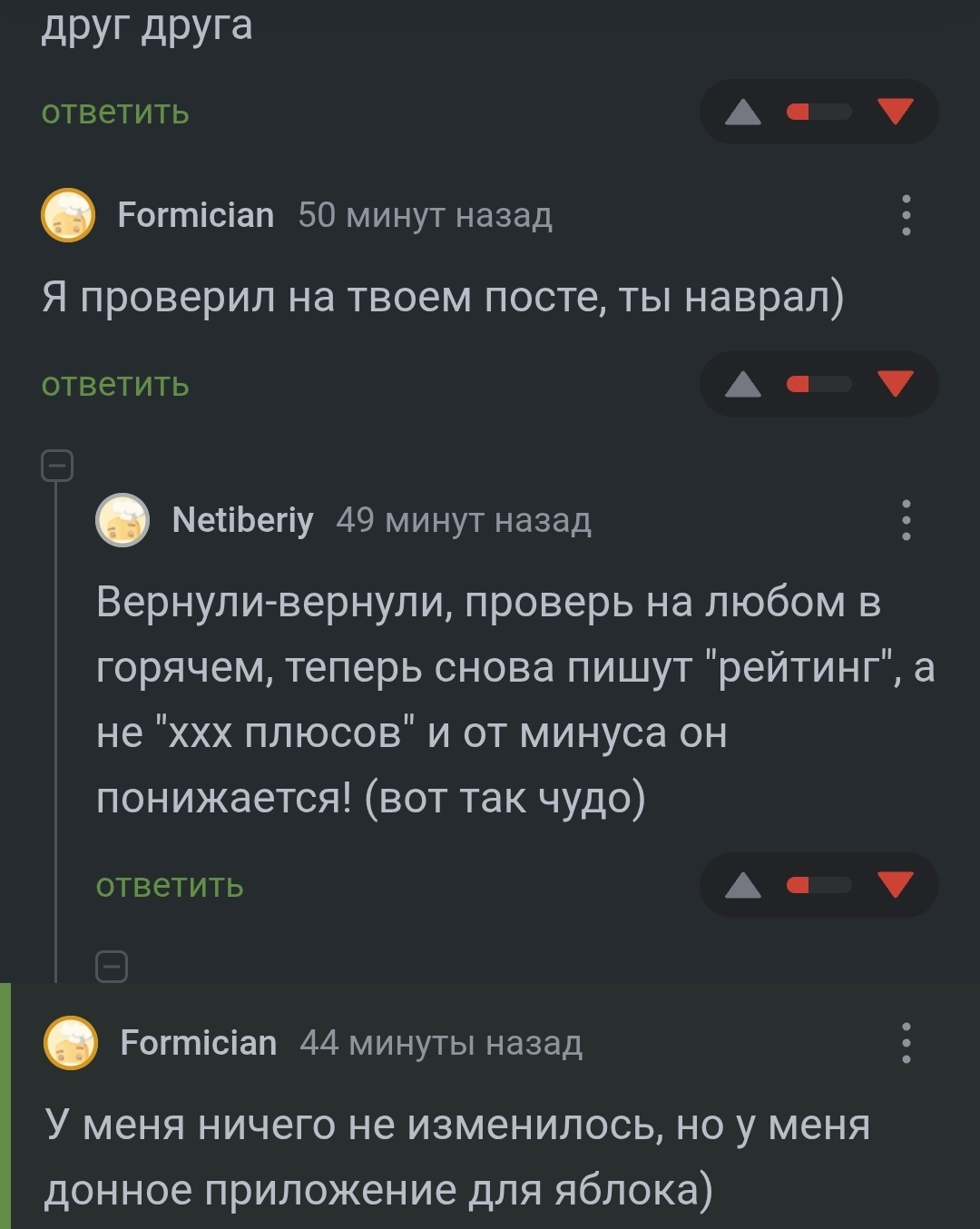Open overflow menu on Netiberiy's comment
Screen dimensions: 980x1229
906,520
